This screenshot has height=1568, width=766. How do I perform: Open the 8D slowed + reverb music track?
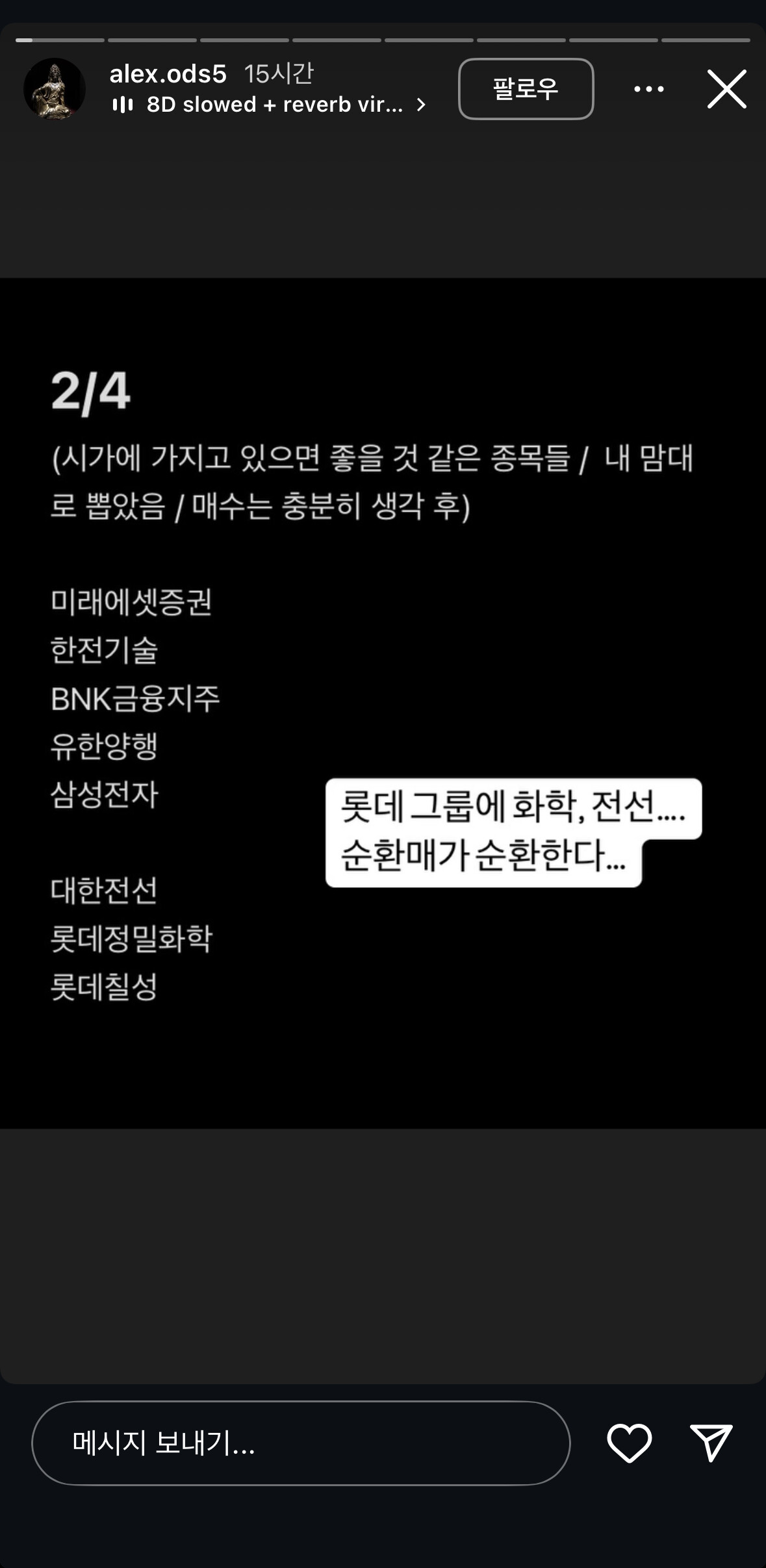(269, 105)
